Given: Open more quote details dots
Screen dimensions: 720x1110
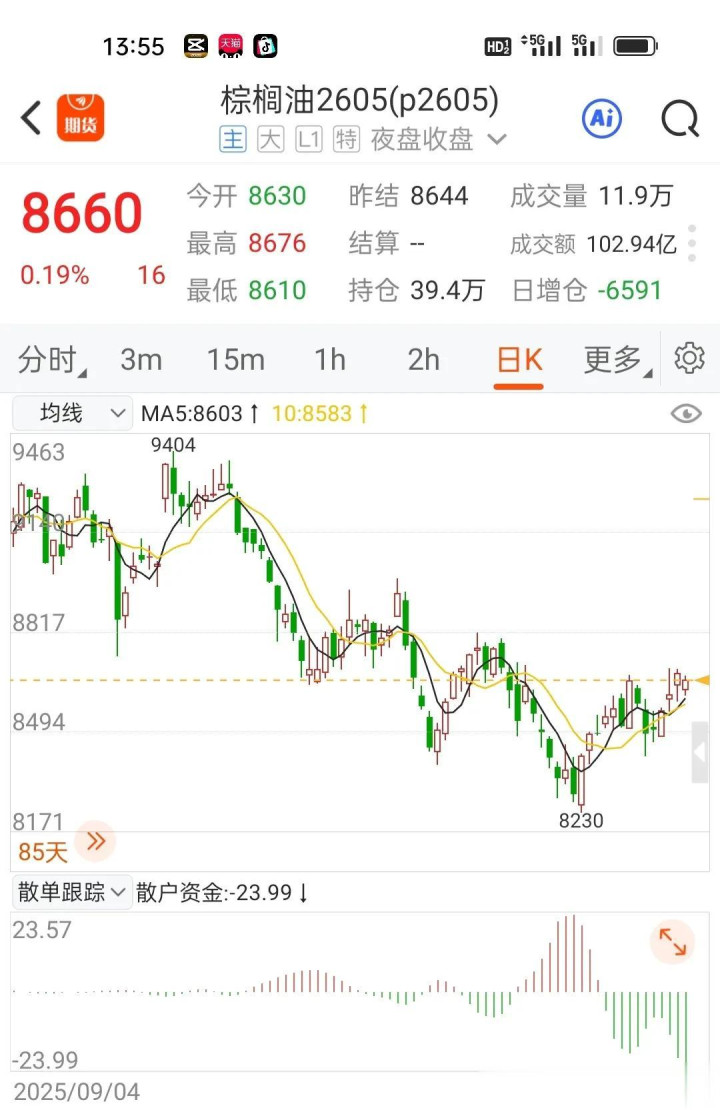Looking at the screenshot, I should [x=693, y=243].
